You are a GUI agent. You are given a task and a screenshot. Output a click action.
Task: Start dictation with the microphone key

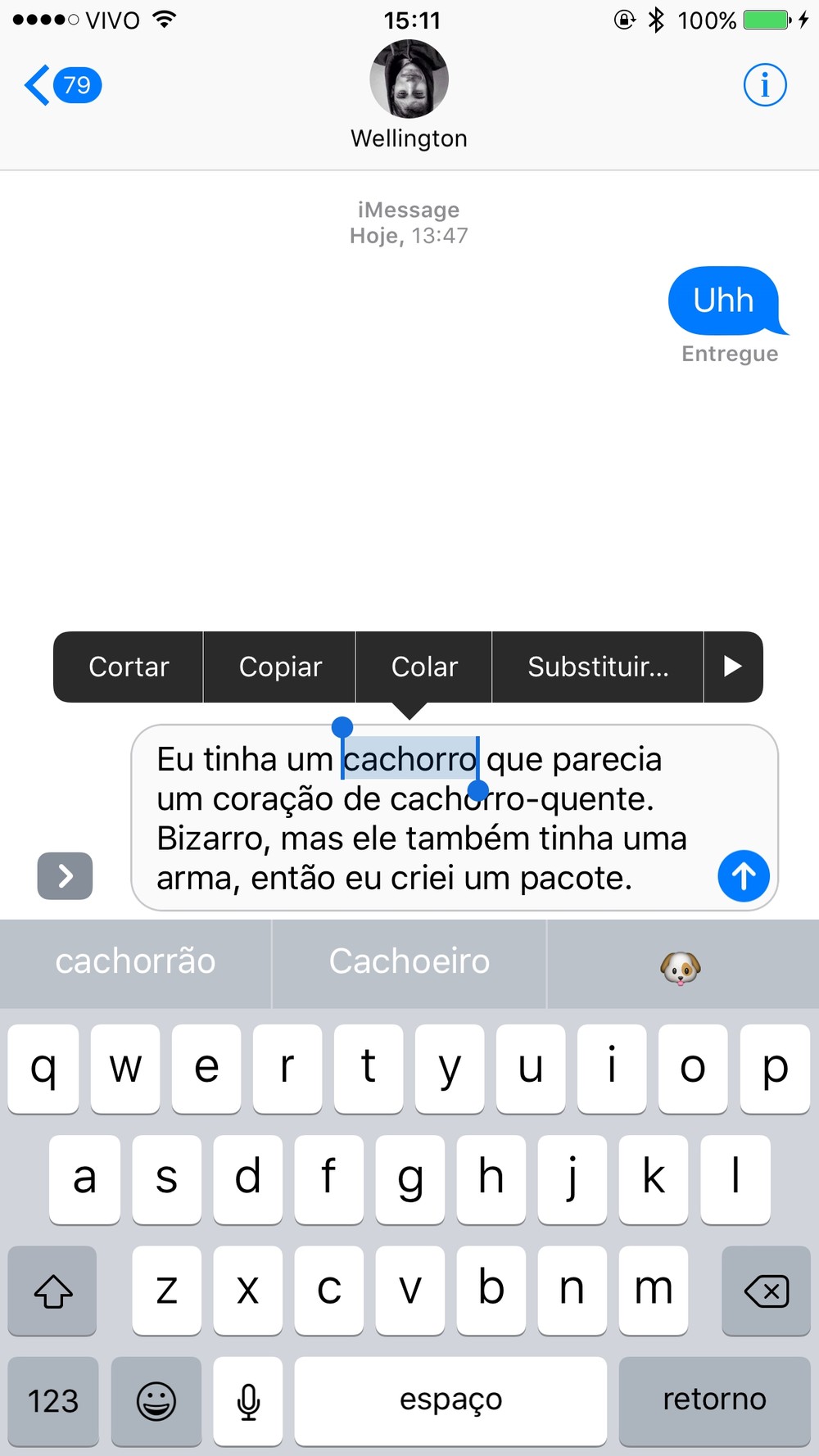click(x=248, y=1400)
